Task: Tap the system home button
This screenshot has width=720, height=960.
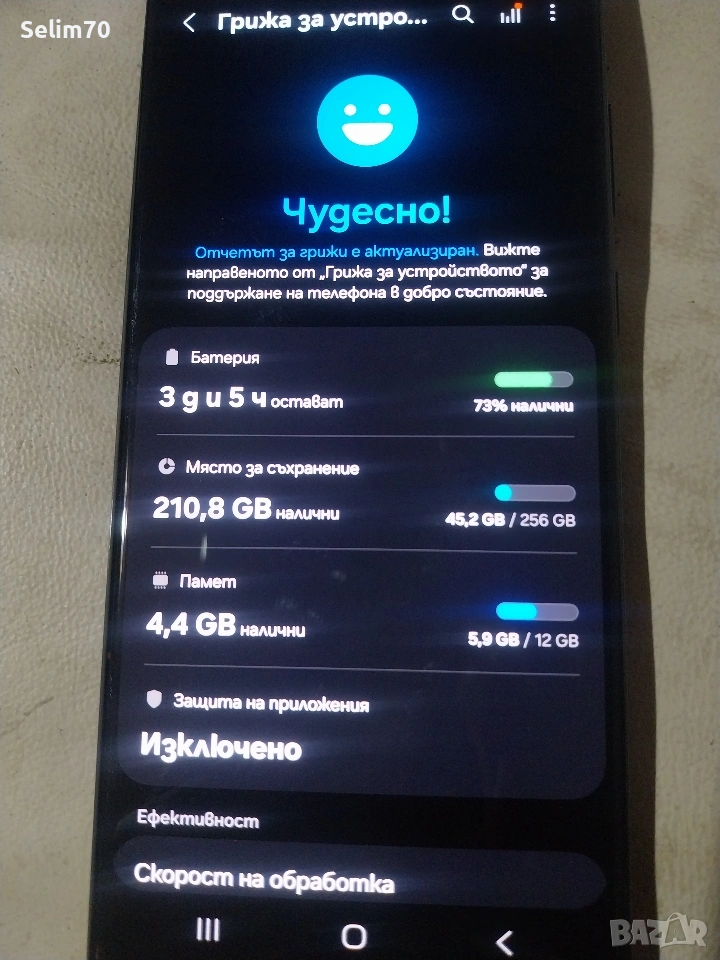Action: (x=354, y=935)
